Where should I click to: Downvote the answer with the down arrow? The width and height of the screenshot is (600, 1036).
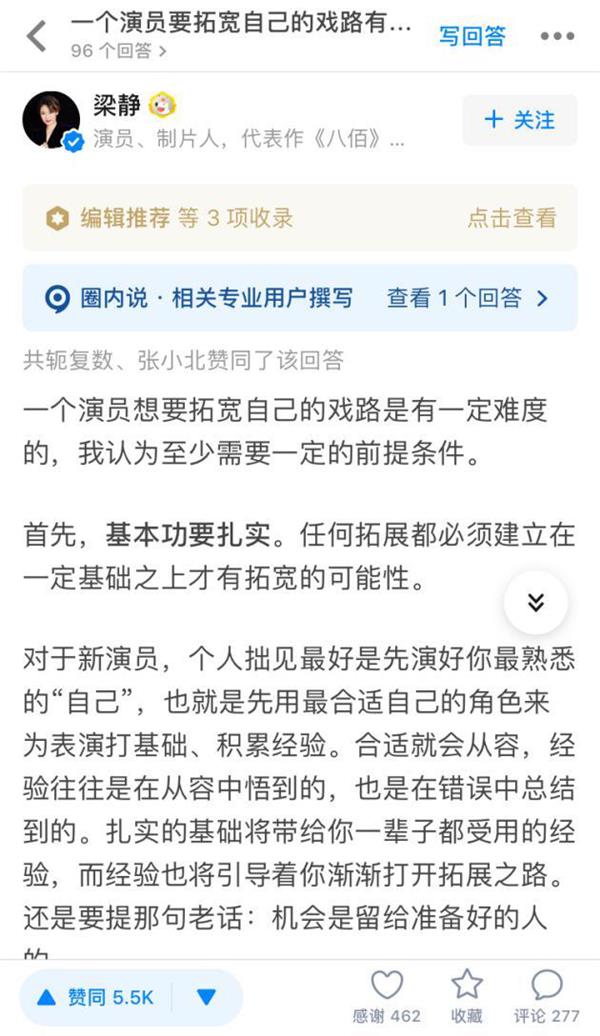tap(206, 997)
